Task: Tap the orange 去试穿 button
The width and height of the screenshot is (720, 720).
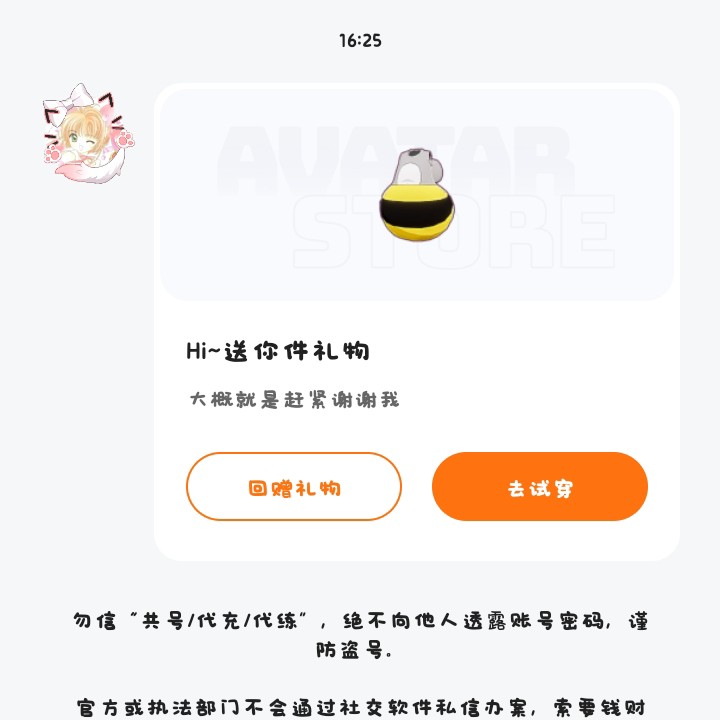Action: (x=540, y=487)
